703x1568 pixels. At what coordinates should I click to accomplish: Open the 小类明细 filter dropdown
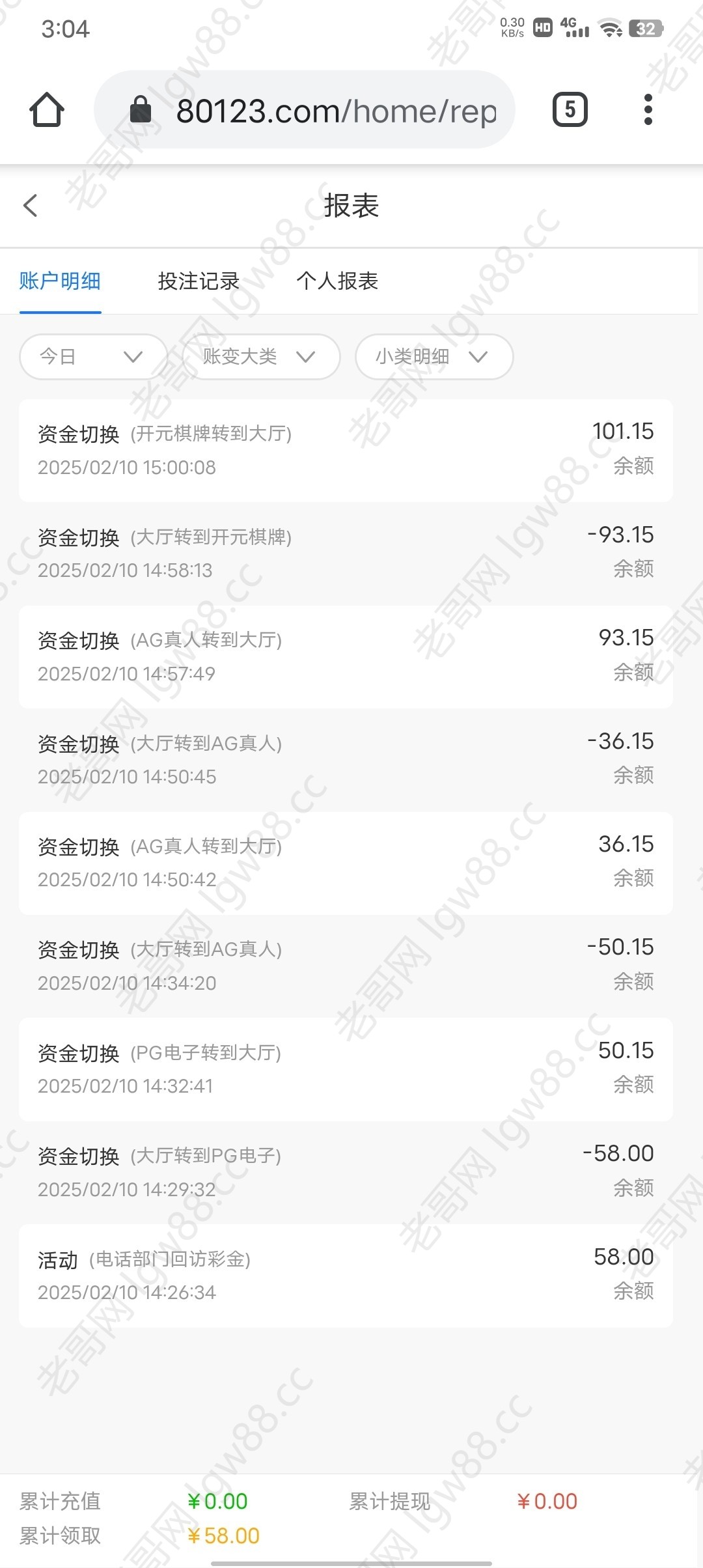434,357
